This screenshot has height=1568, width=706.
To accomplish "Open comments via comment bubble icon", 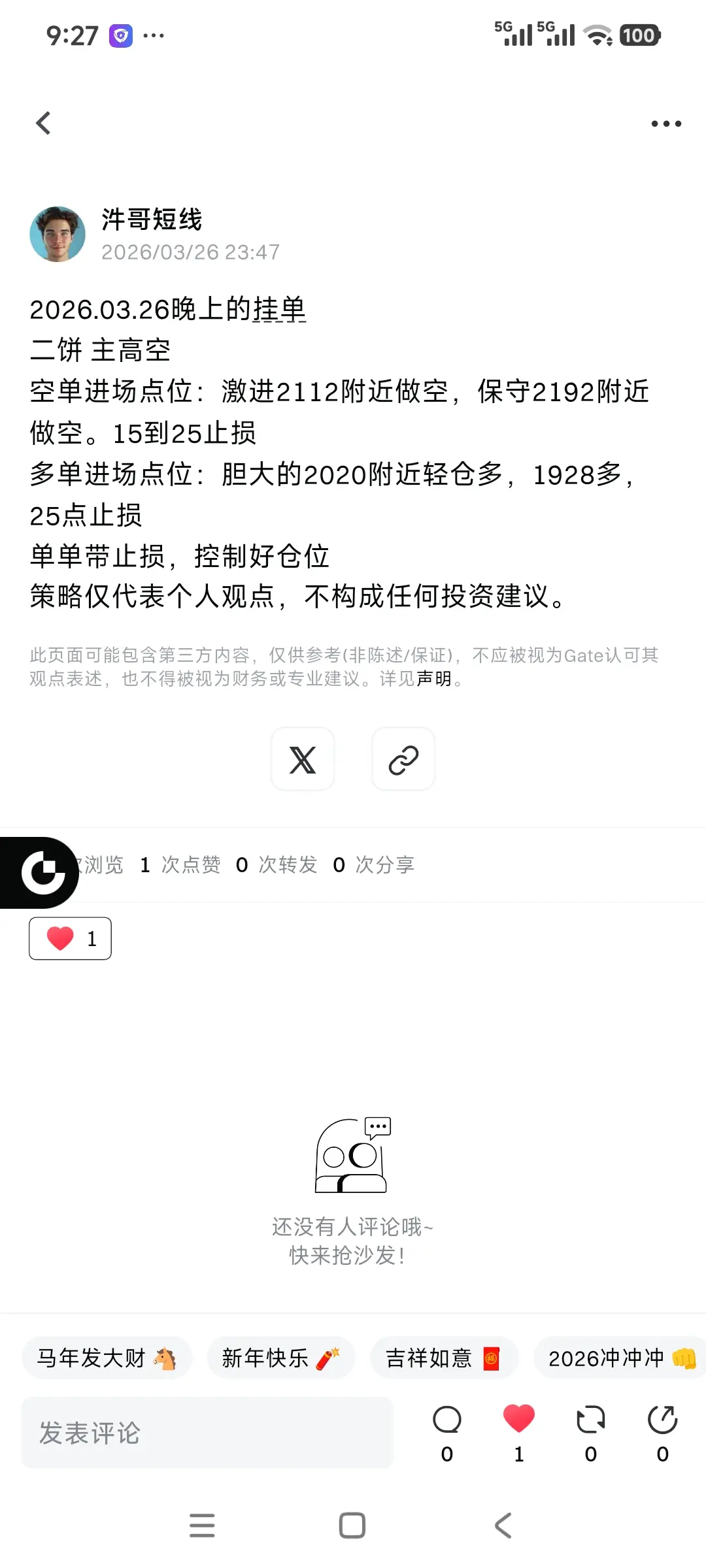I will point(447,1418).
